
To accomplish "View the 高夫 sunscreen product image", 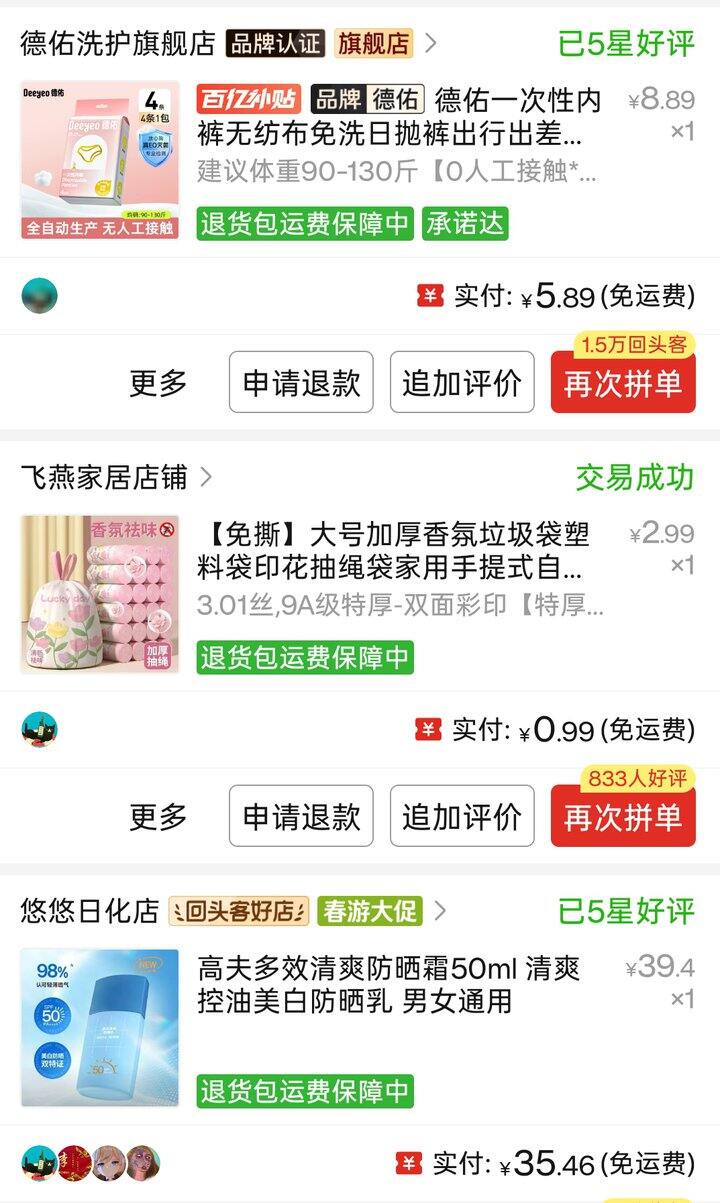I will [x=100, y=1028].
